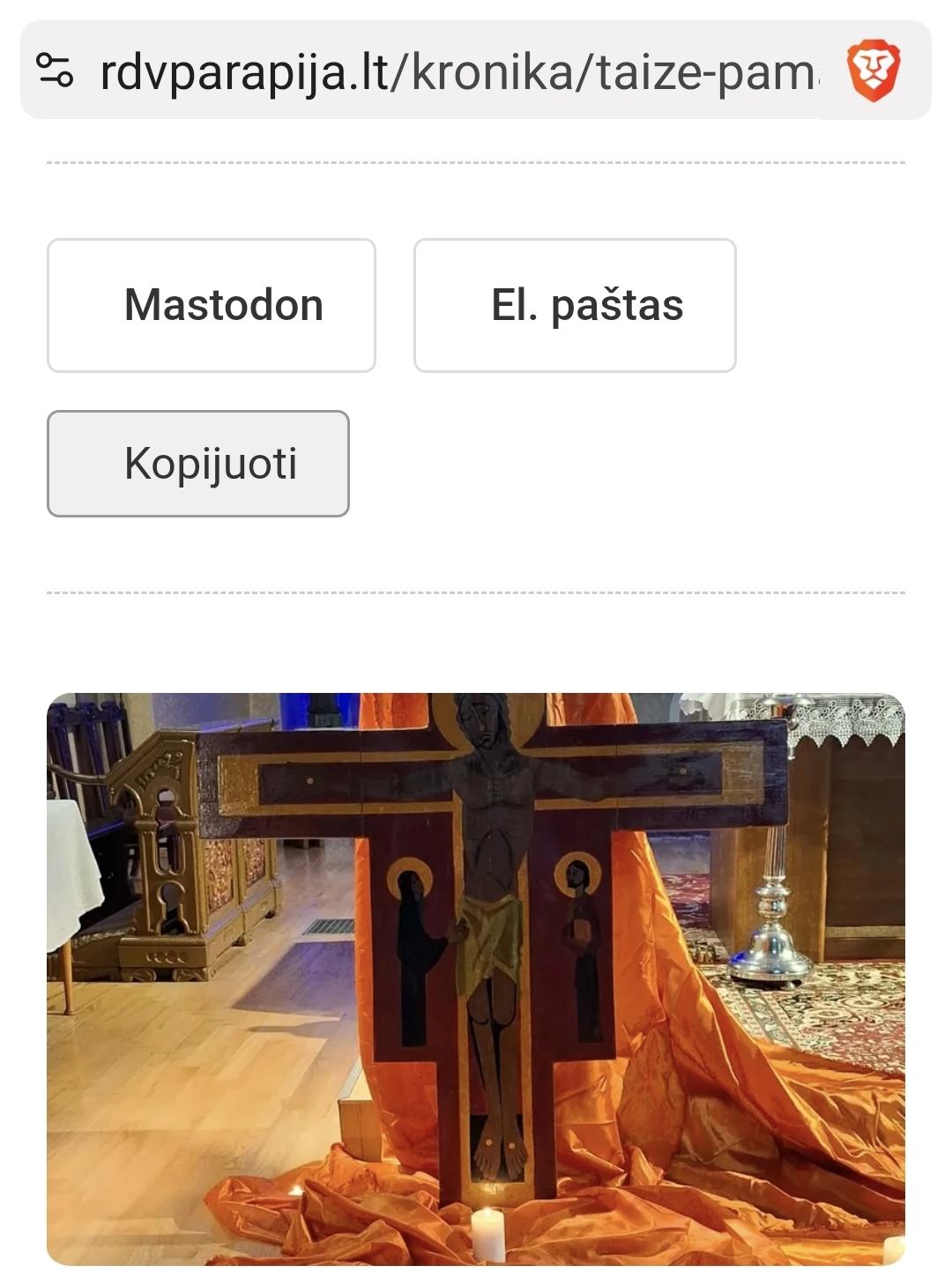Open the Taizé cross photo

coord(476,979)
